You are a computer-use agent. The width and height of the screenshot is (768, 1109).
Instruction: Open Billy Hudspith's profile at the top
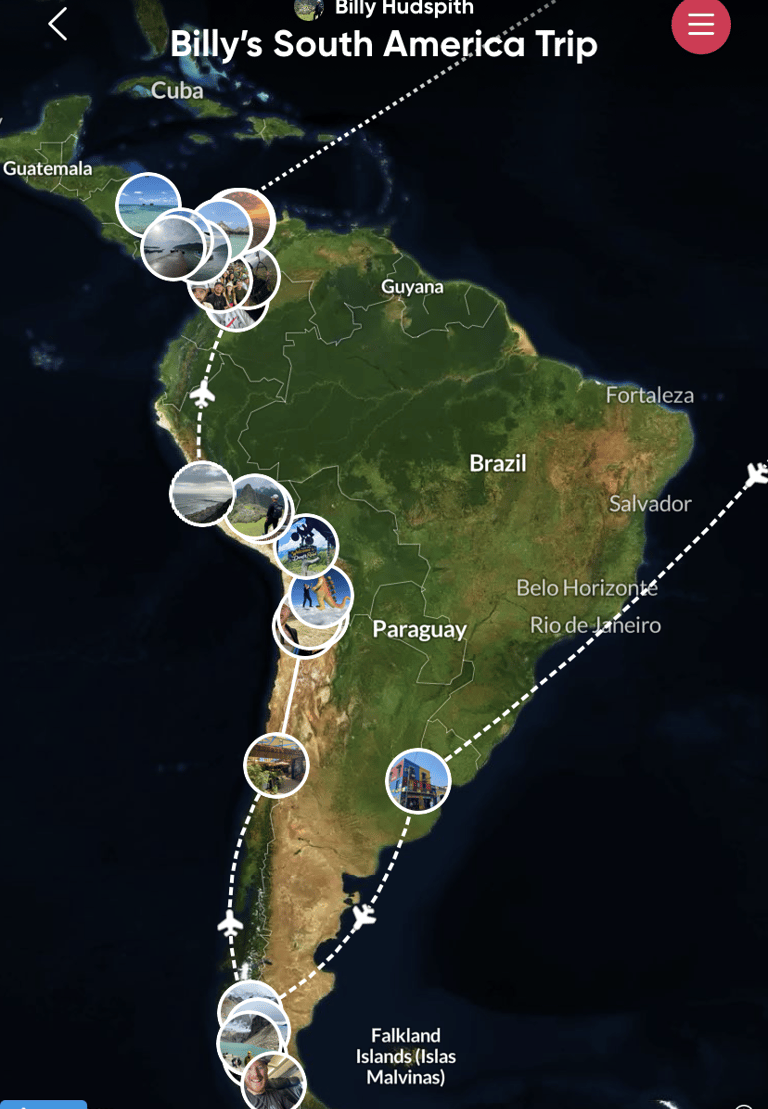pos(384,8)
